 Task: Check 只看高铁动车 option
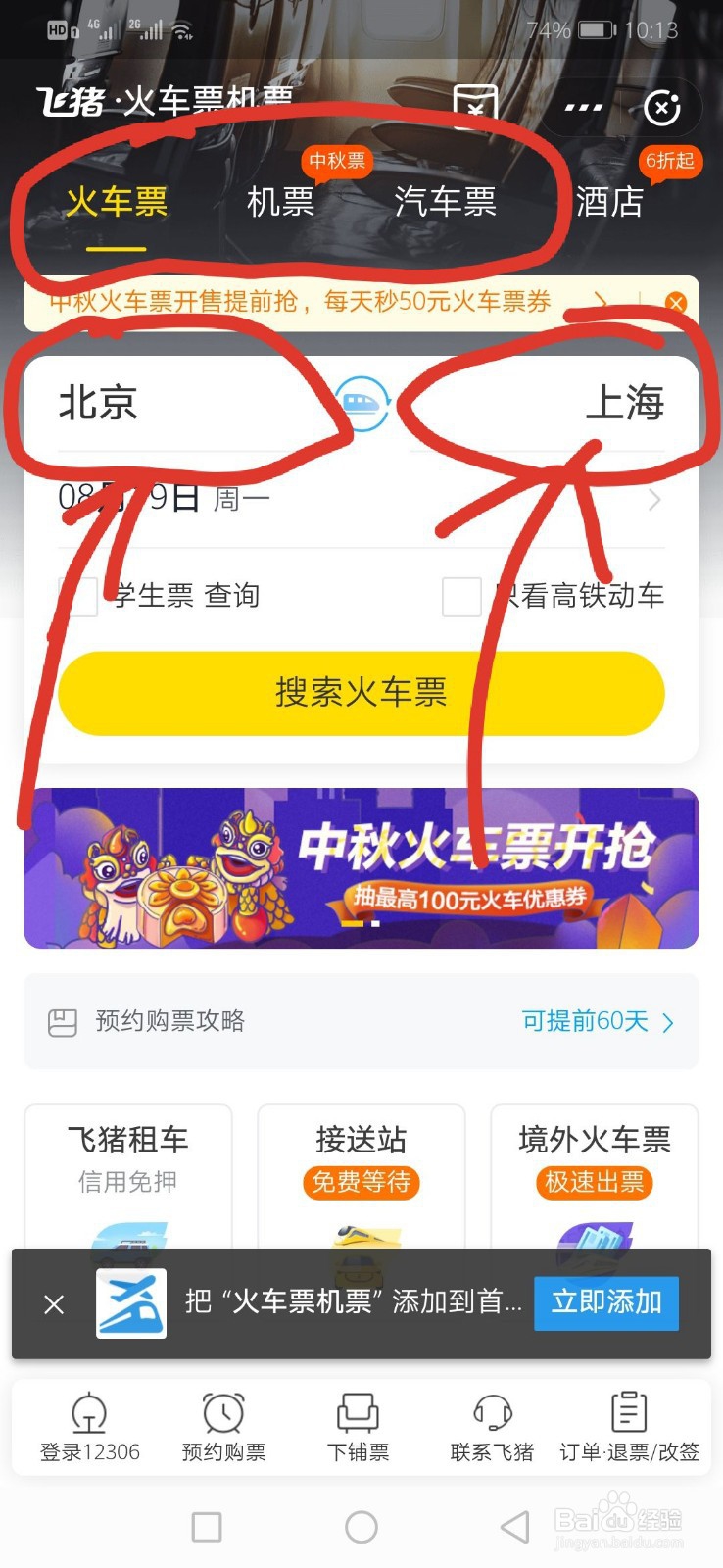pos(461,596)
